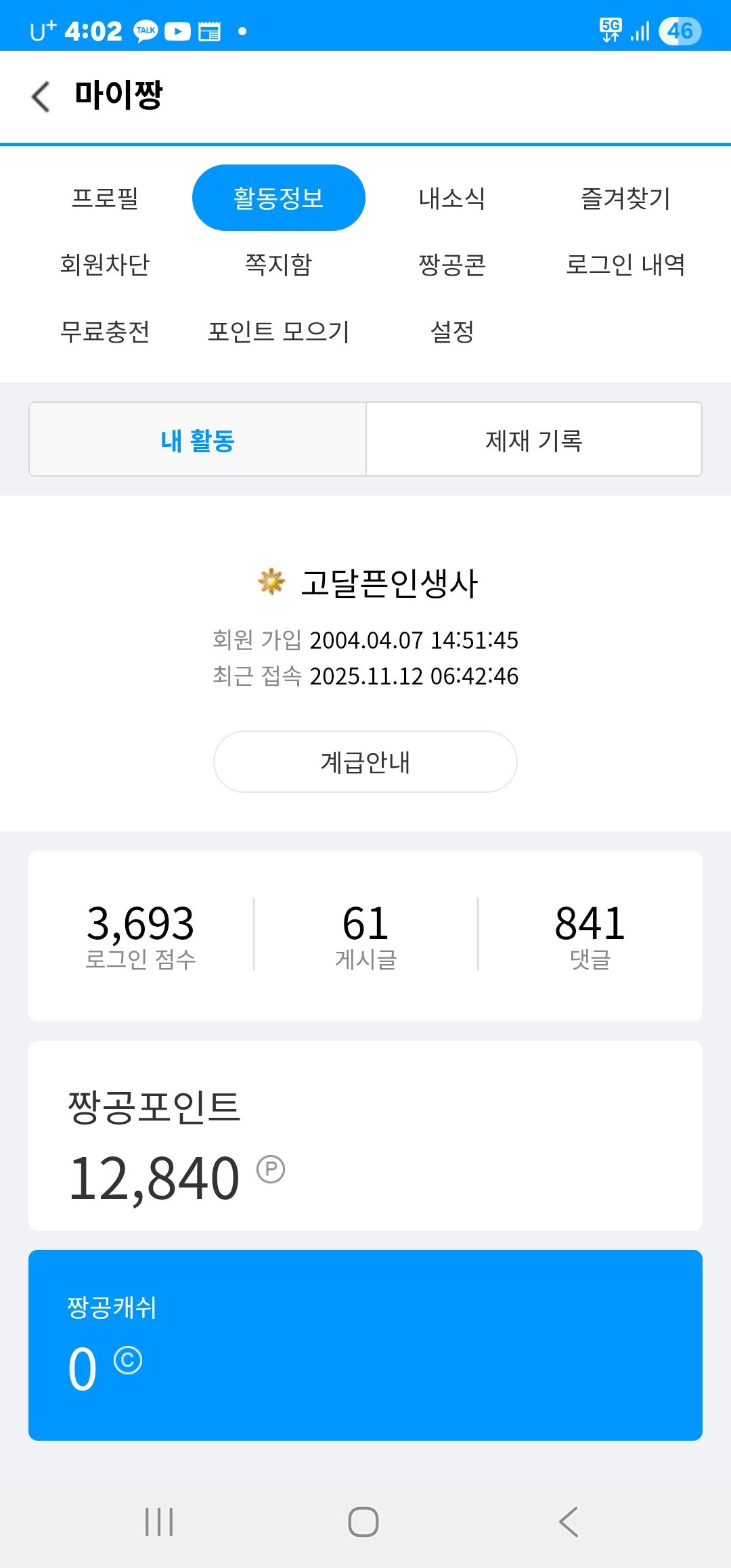Open the 회원차단 section

105,264
